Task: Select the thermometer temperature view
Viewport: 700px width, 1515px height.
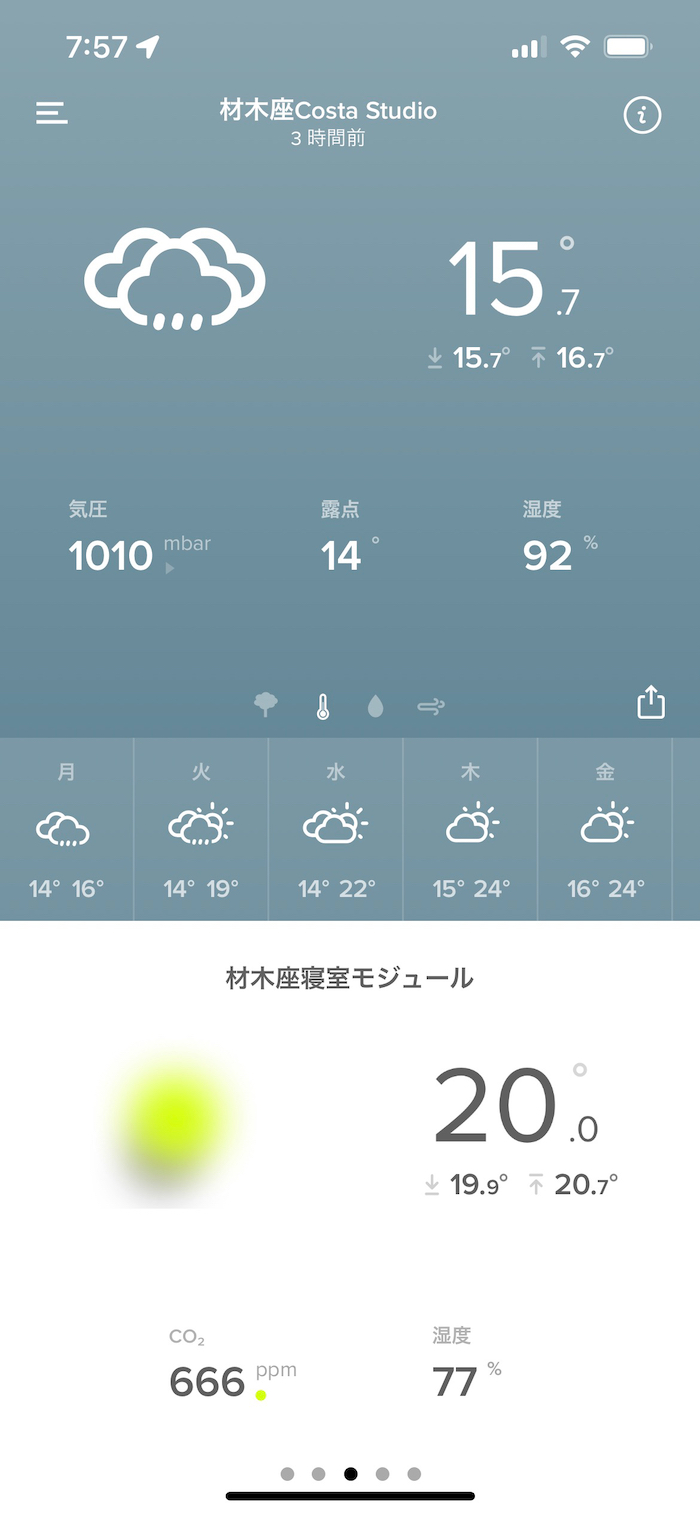Action: tap(322, 707)
